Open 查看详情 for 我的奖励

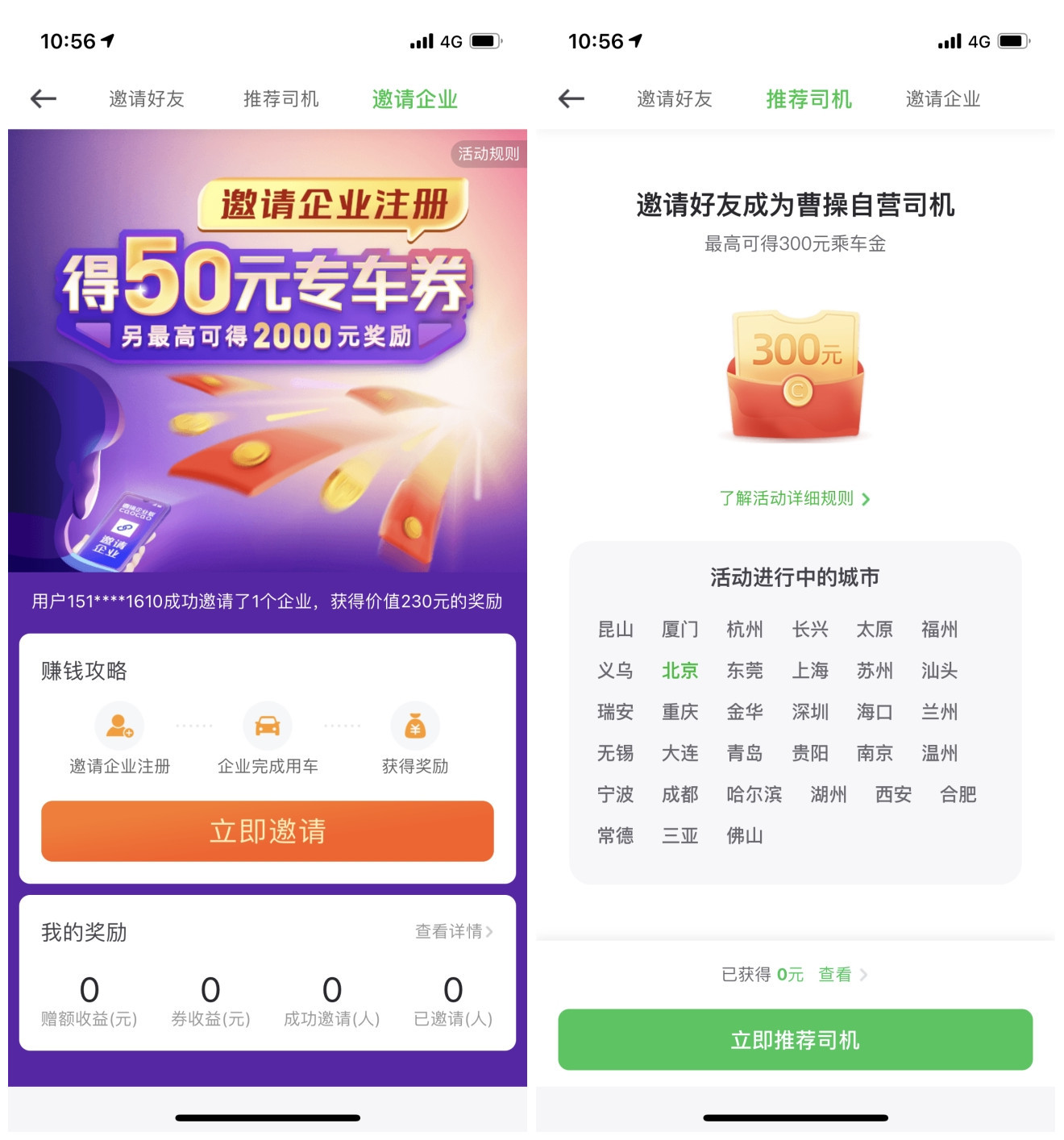(x=454, y=931)
